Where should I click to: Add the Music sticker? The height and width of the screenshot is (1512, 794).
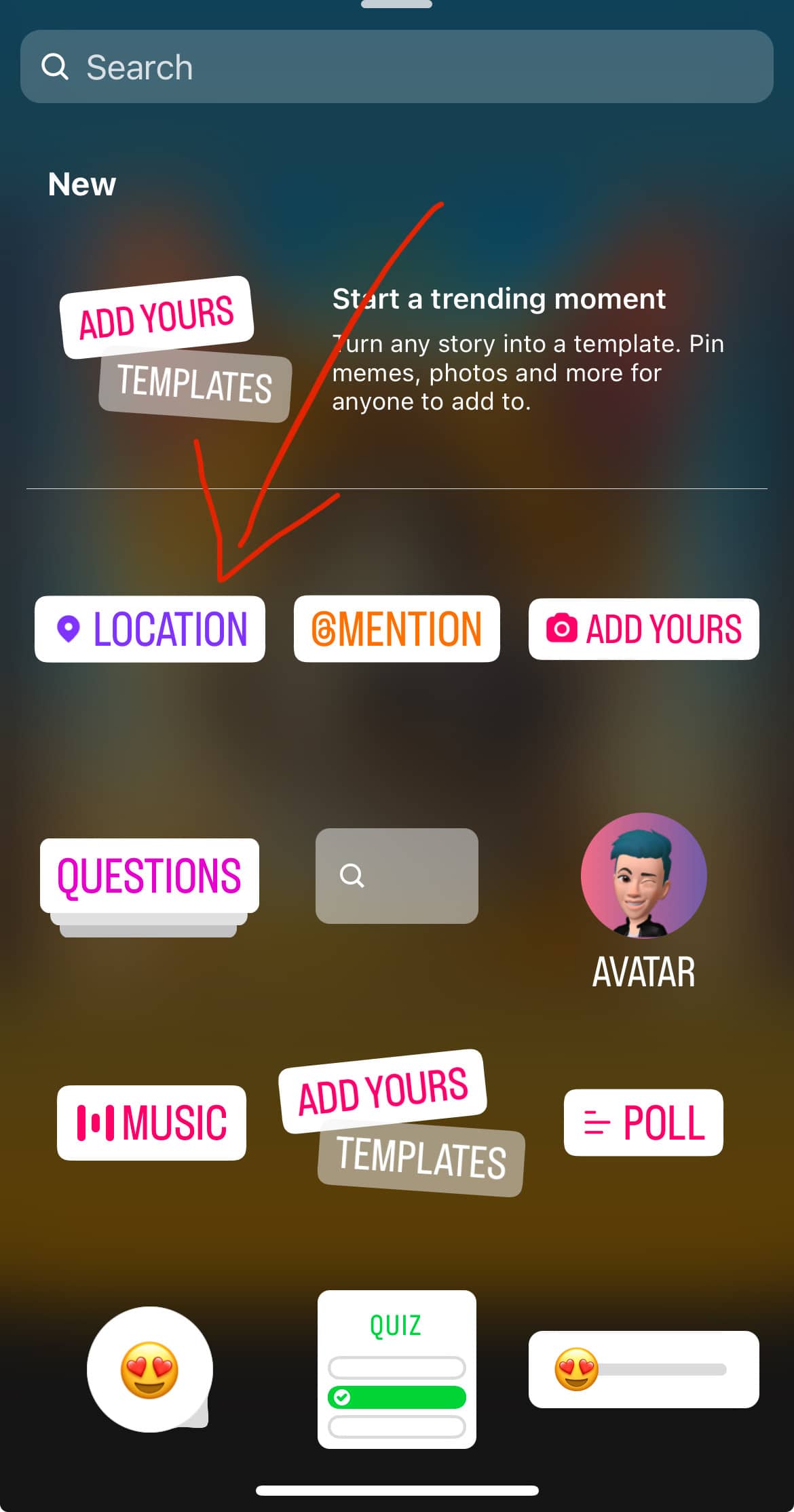coord(151,1123)
